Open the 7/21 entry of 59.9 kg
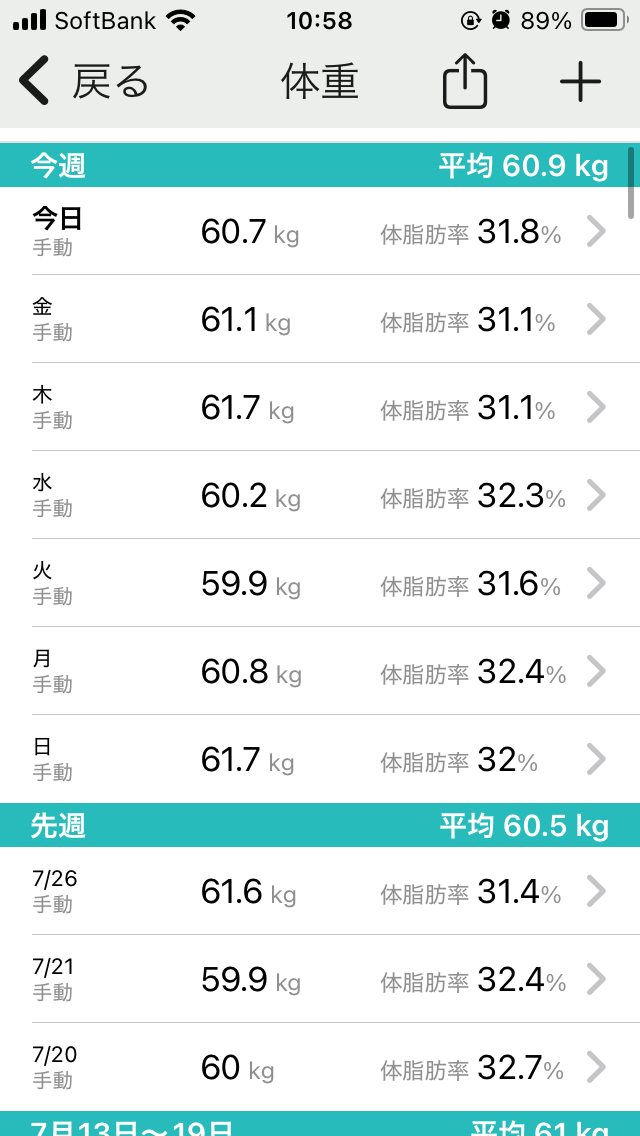Image resolution: width=640 pixels, height=1136 pixels. coord(320,980)
